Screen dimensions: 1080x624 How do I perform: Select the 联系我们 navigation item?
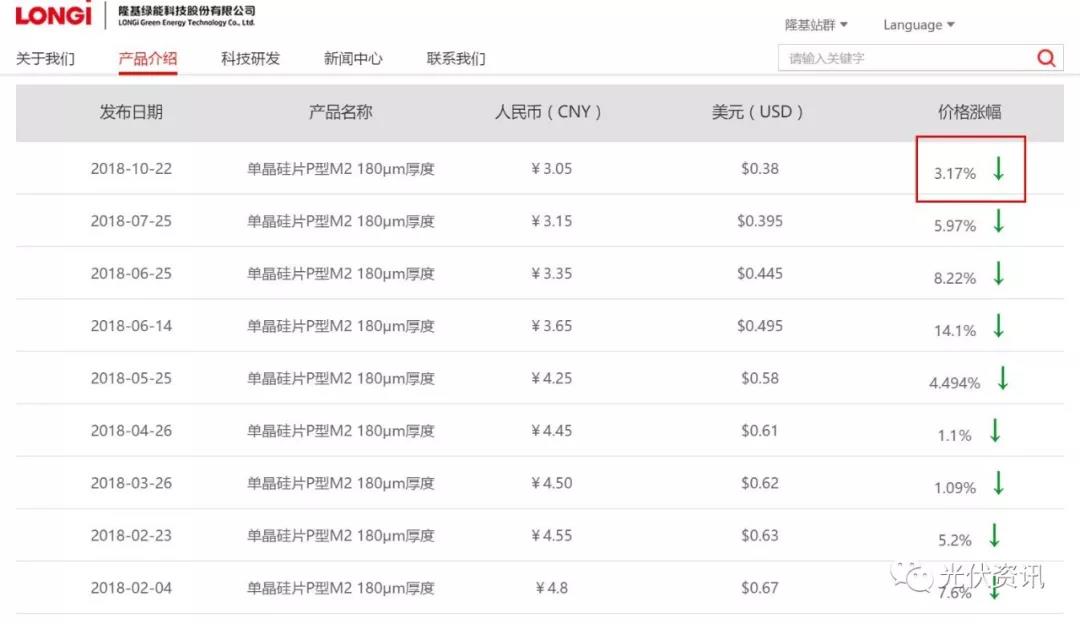(456, 59)
